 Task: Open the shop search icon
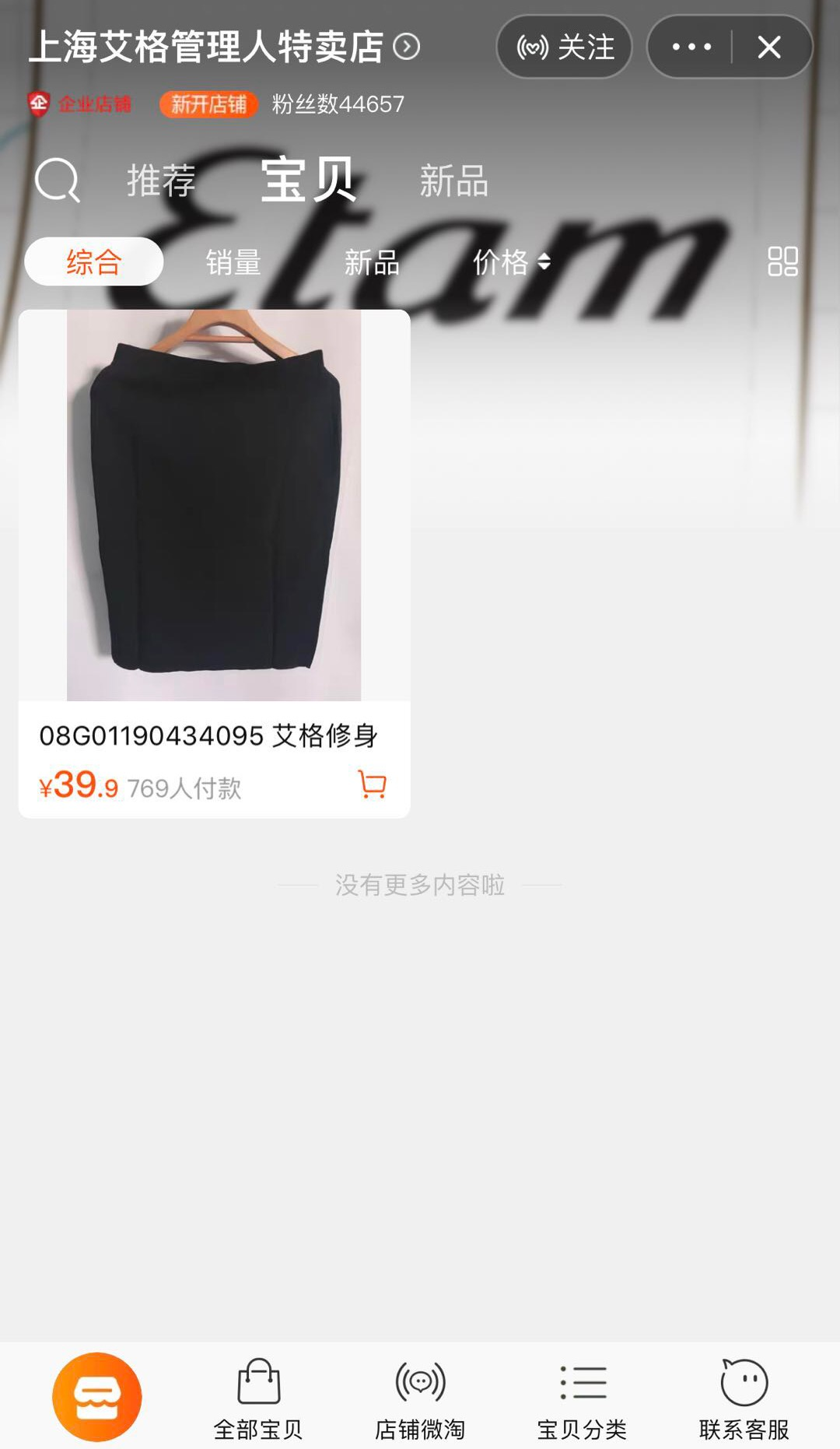coord(58,181)
